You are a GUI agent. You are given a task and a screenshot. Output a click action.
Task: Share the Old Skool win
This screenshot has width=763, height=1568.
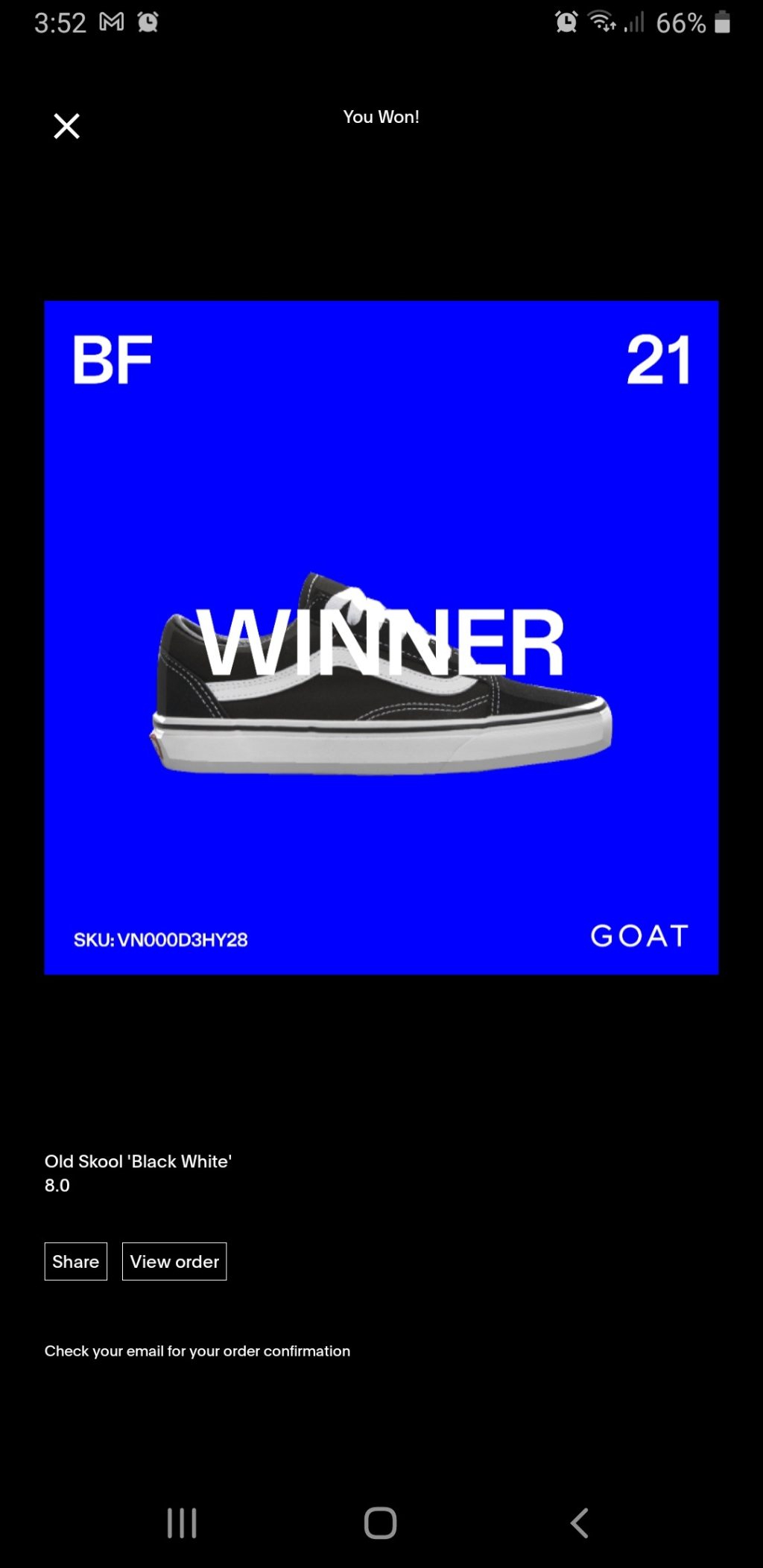[75, 1261]
